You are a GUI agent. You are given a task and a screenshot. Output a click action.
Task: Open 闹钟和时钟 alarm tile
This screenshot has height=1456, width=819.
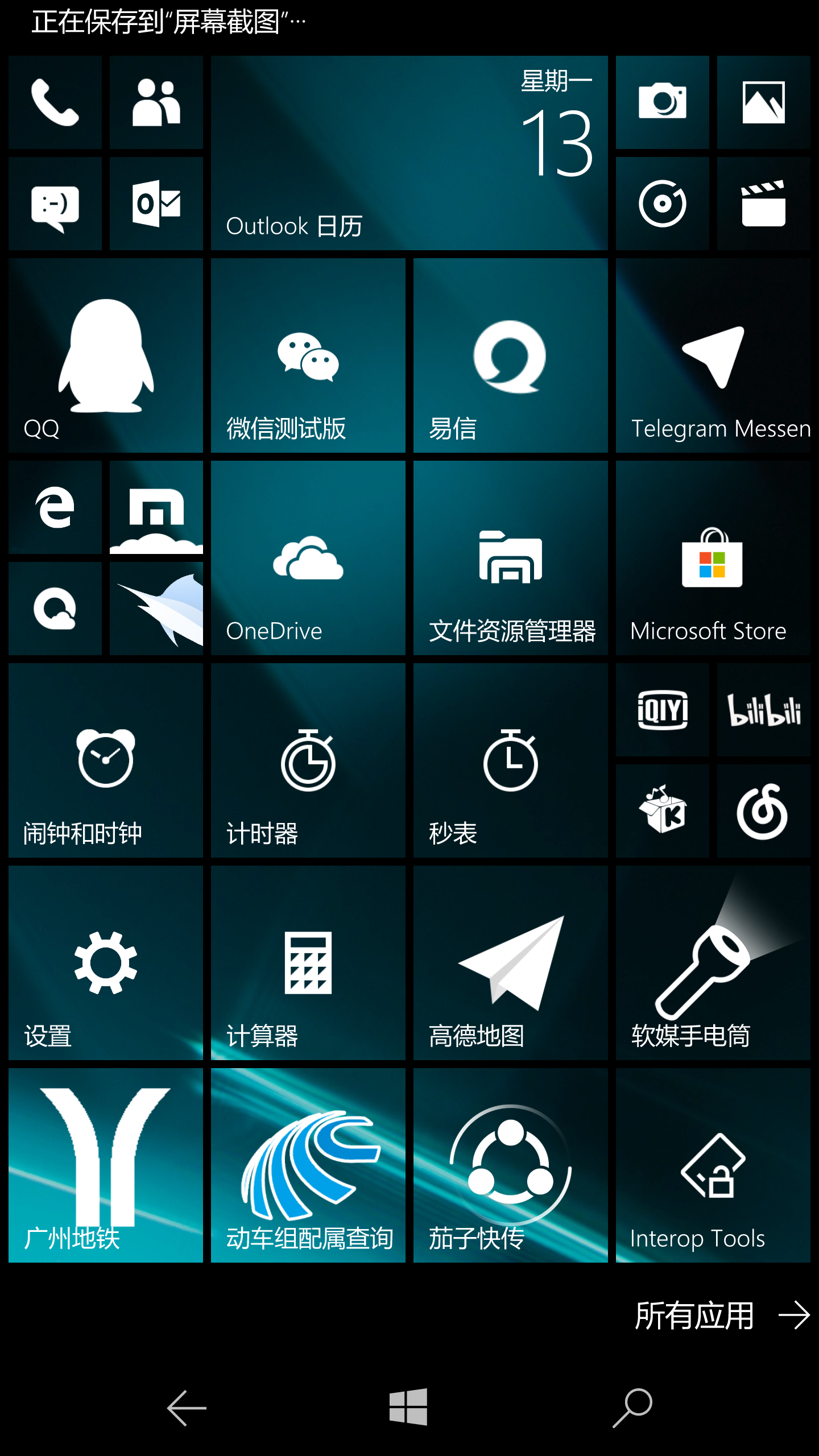pos(106,760)
